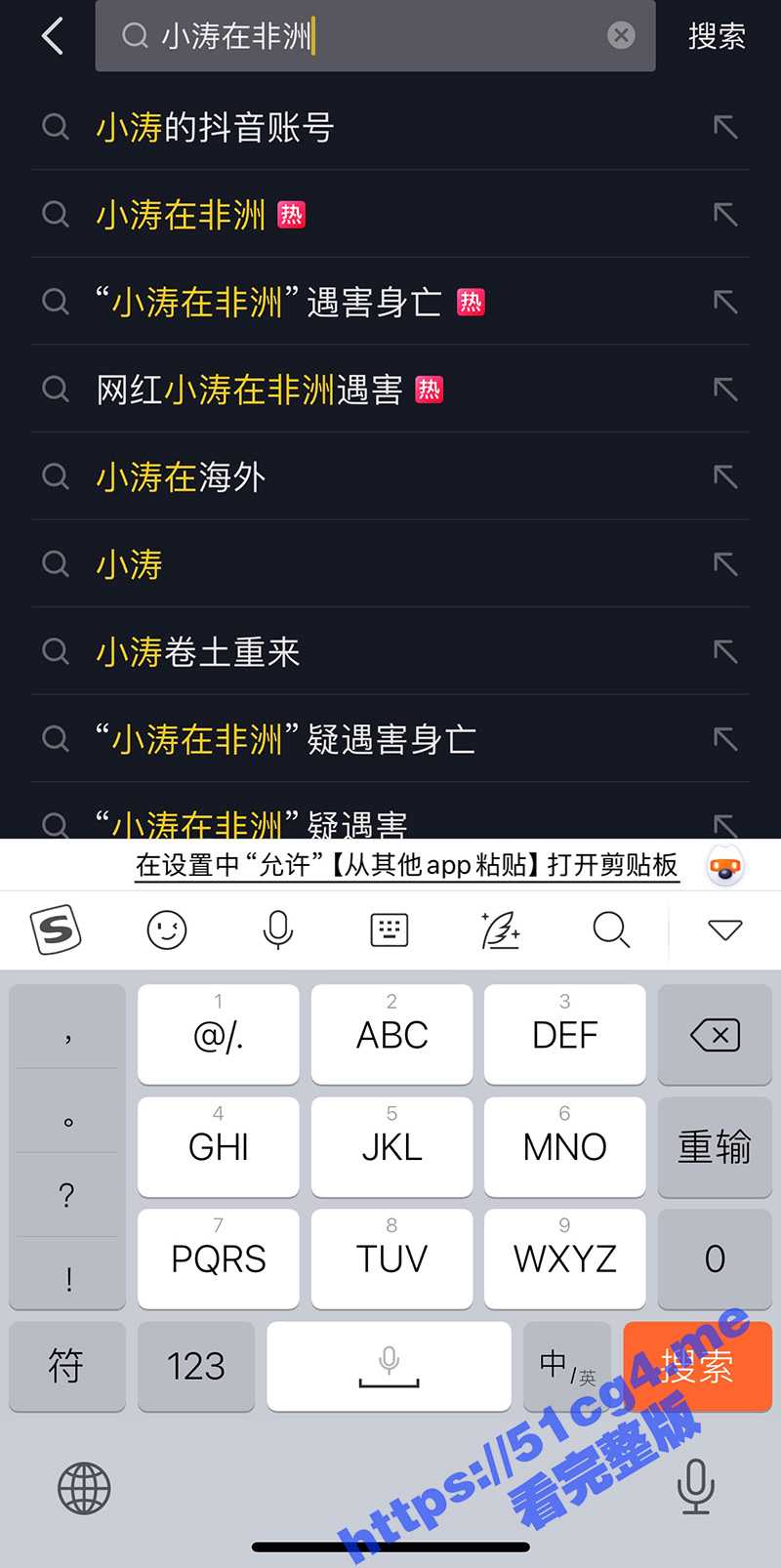Tap the orange 搜索 key on keyboard
This screenshot has width=781, height=1568.
coord(697,1366)
